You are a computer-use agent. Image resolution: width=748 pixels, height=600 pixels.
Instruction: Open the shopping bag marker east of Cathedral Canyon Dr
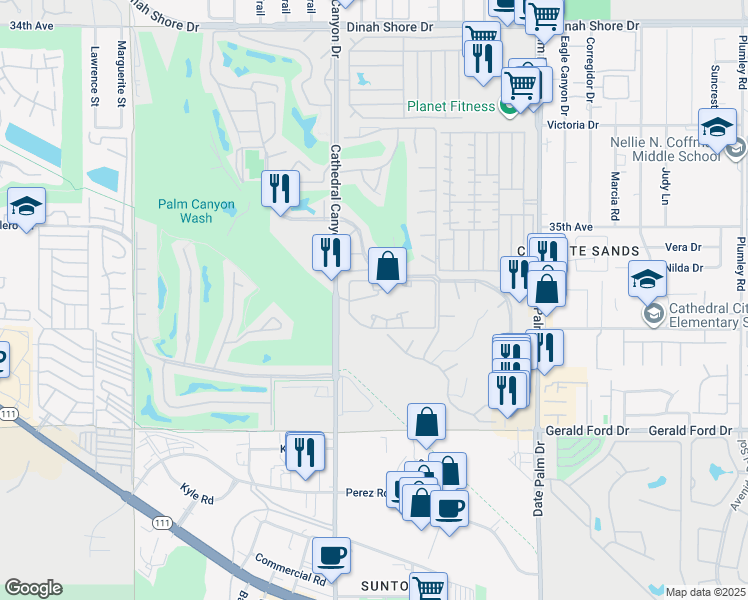tap(387, 267)
